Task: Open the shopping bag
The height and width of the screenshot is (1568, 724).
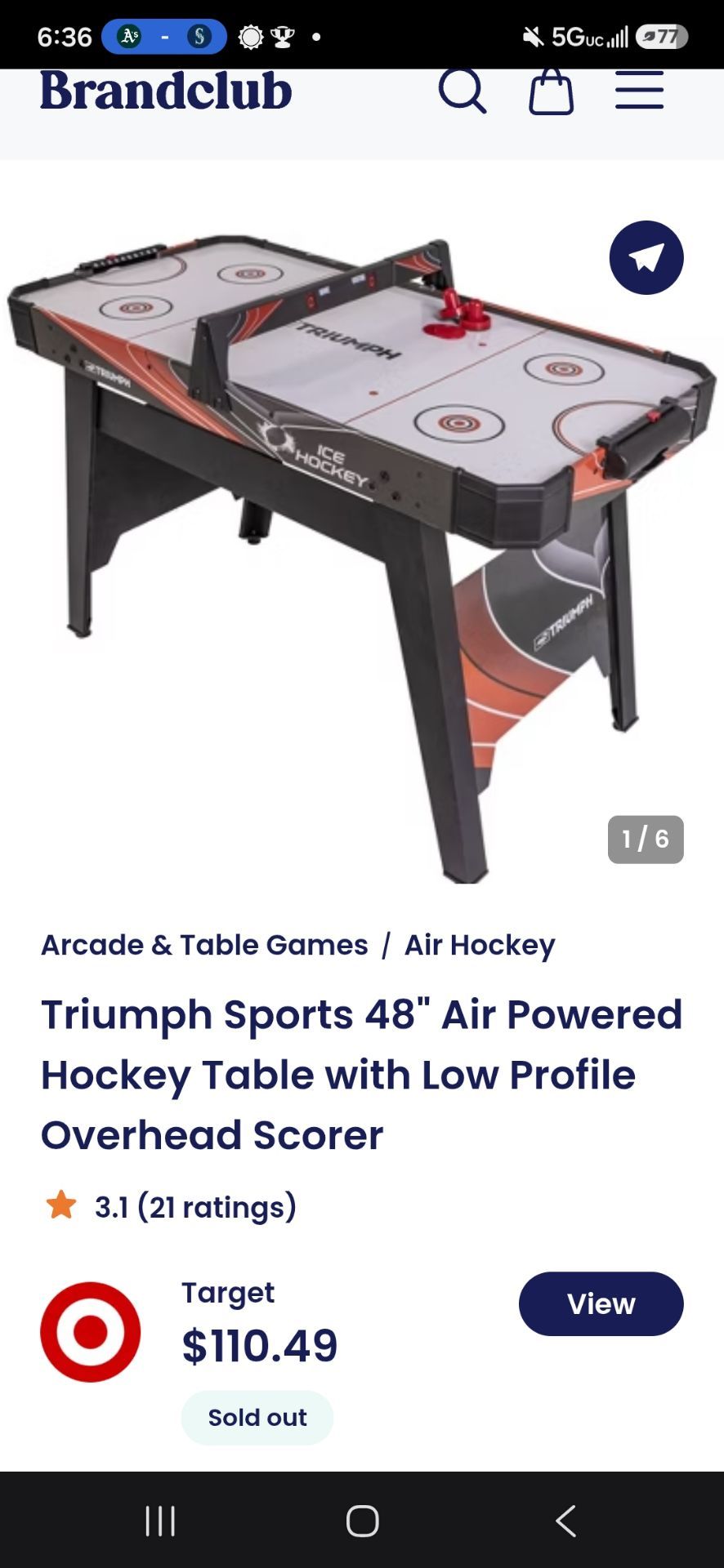Action: (551, 90)
